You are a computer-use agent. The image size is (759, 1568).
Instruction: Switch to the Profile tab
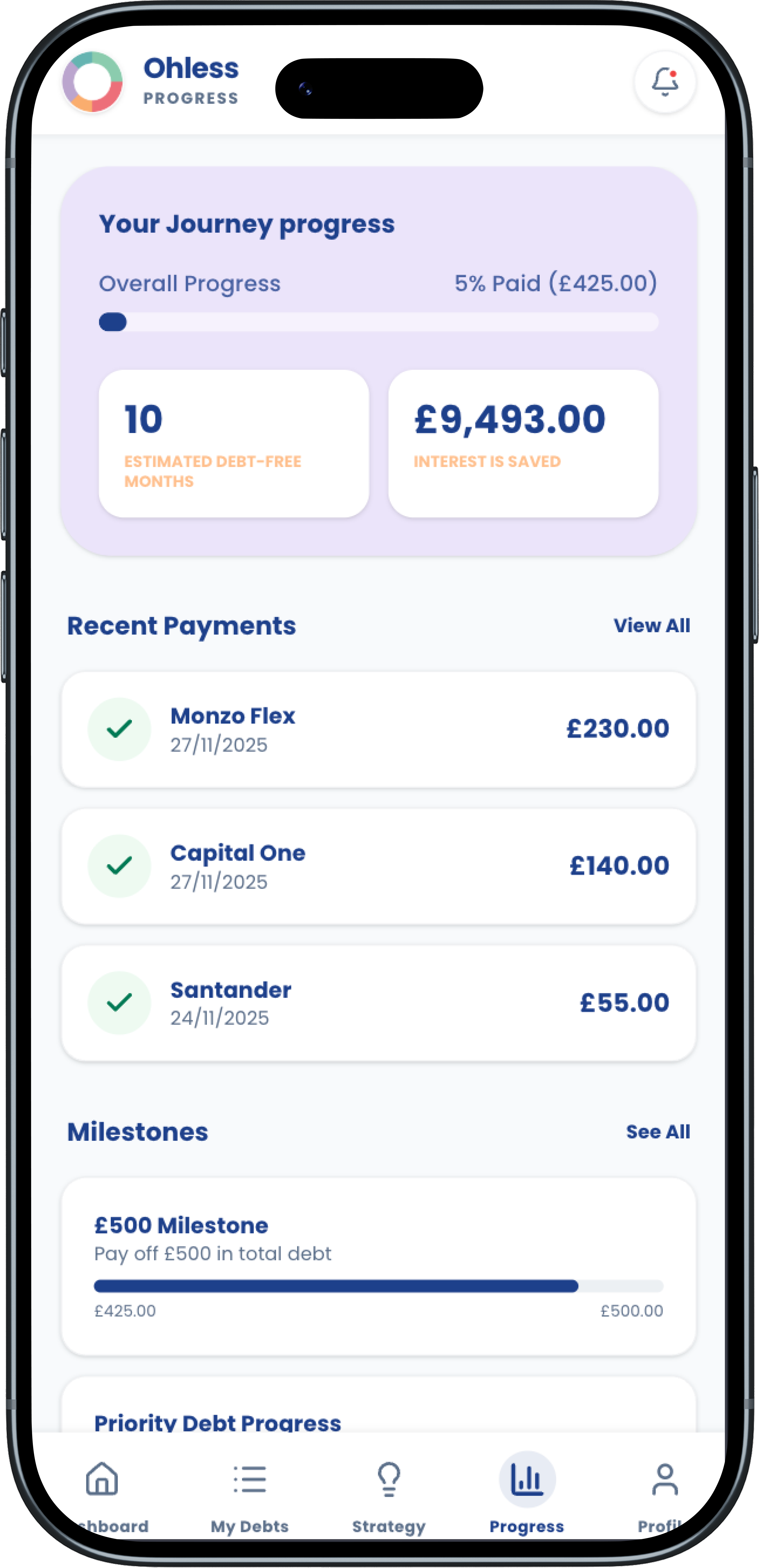(663, 1491)
